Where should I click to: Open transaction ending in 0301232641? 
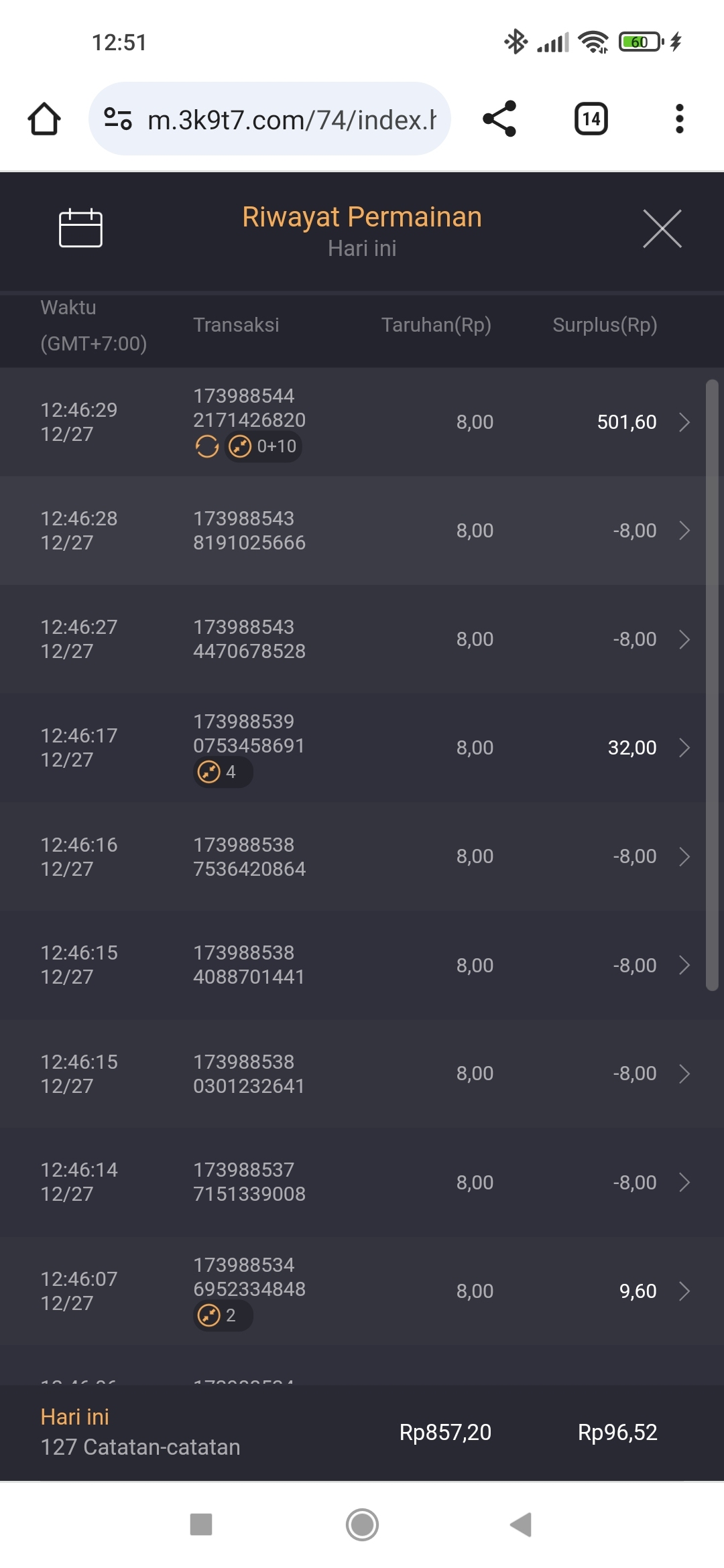pos(362,1073)
